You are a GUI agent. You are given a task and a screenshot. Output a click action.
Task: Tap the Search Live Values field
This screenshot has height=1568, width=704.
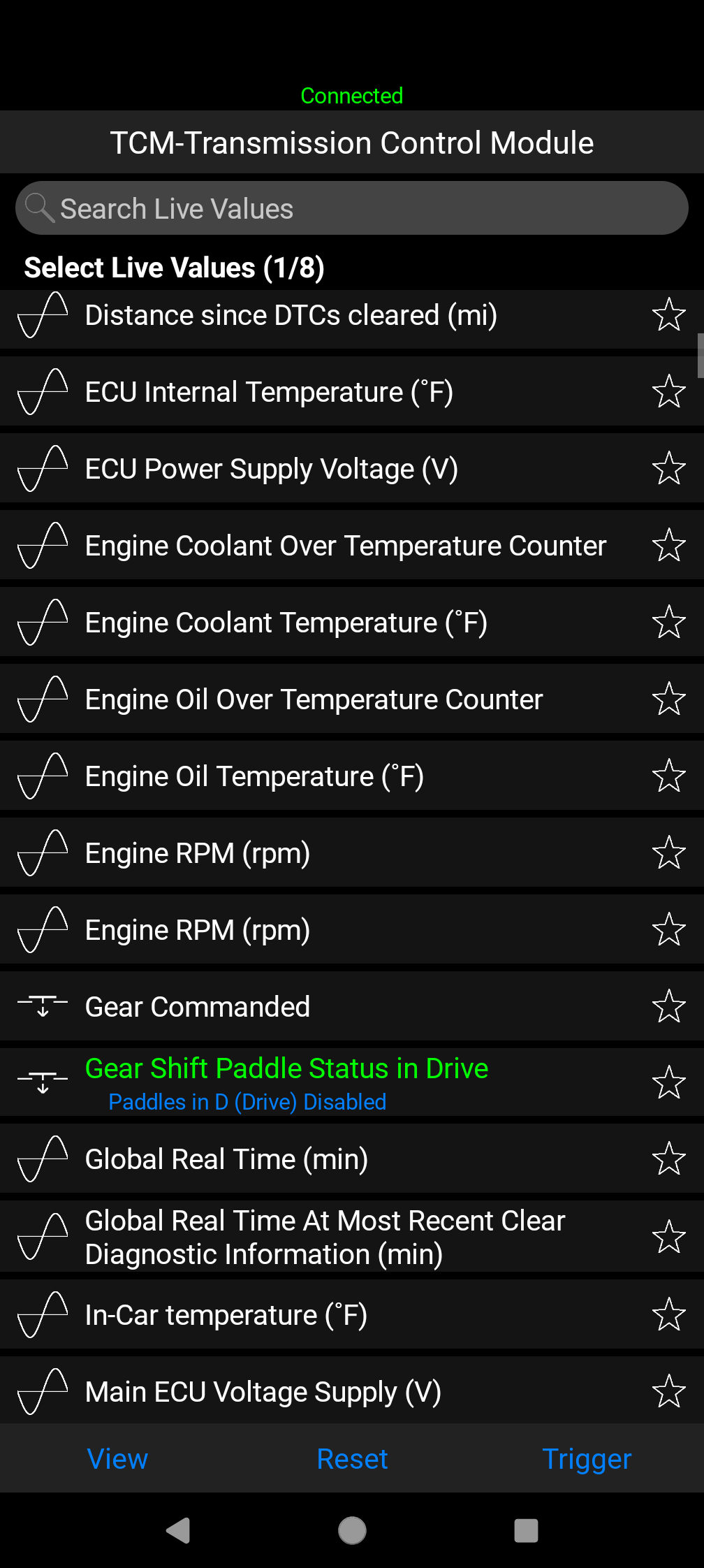352,208
